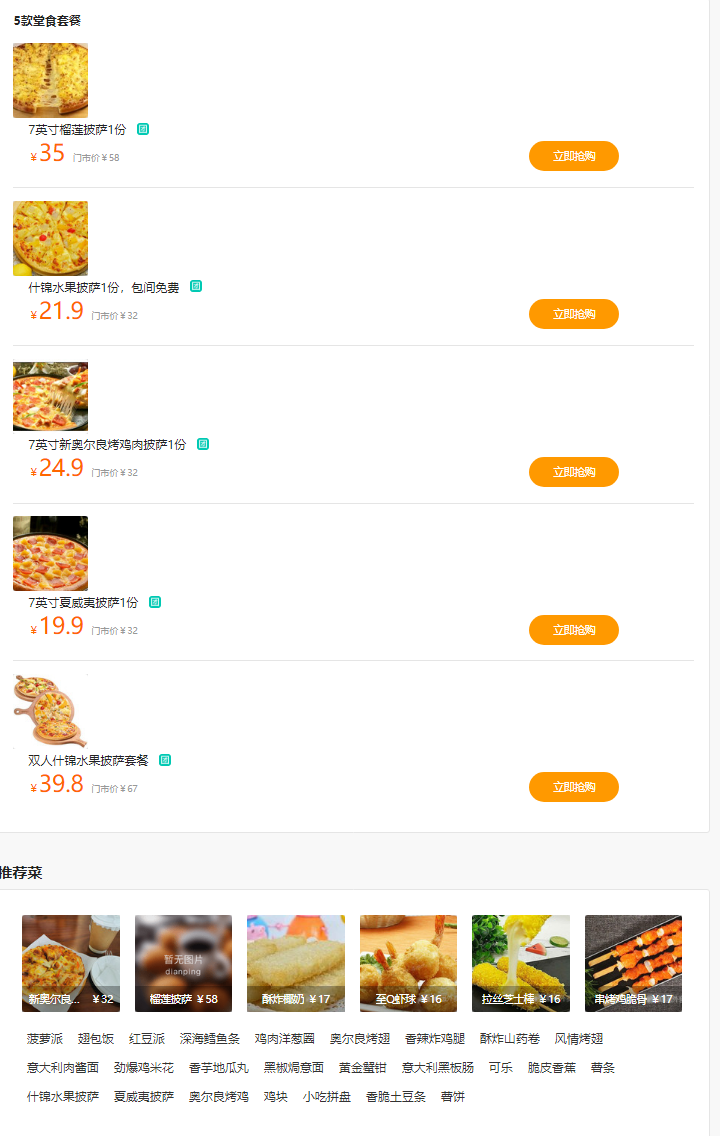View the 双人什锦水果披萨套餐 image
The height and width of the screenshot is (1136, 720).
click(x=50, y=711)
